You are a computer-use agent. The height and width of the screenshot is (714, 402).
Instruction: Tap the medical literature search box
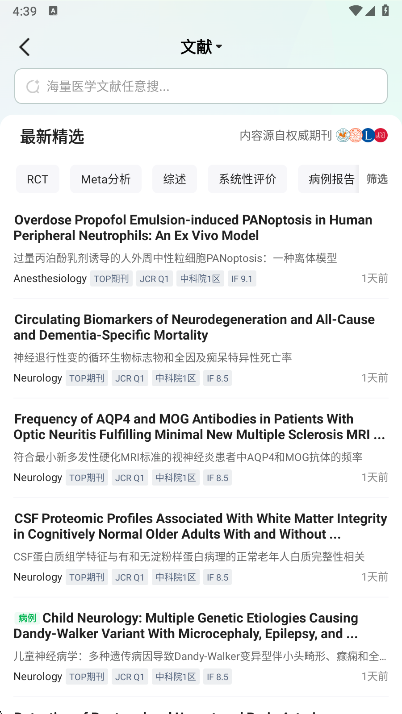(x=201, y=86)
